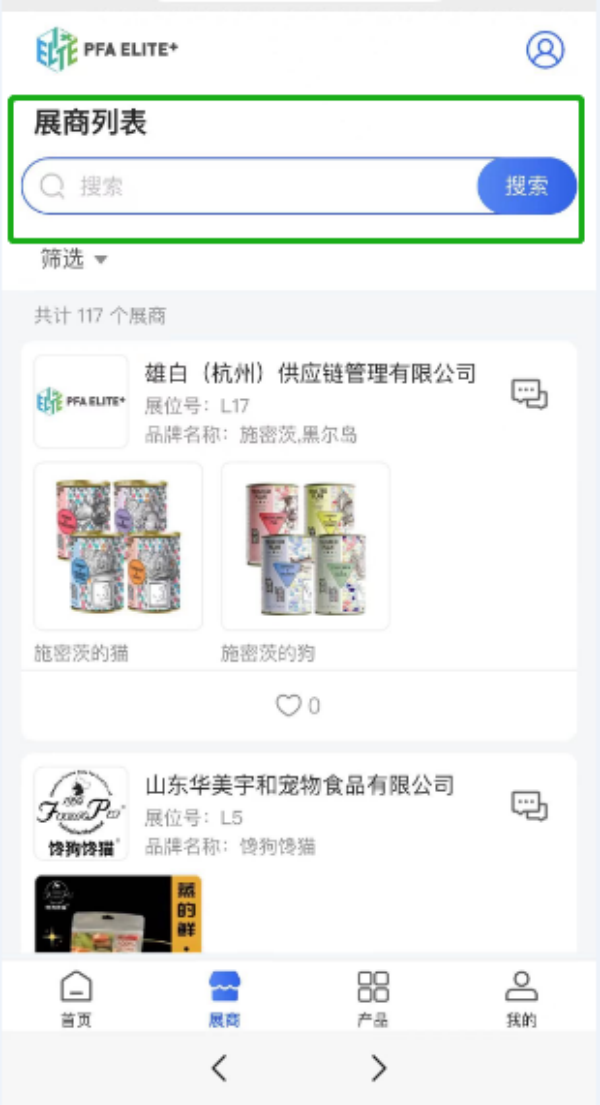The height and width of the screenshot is (1105, 600).
Task: Expand the 筛选 filter dropdown
Action: (73, 260)
